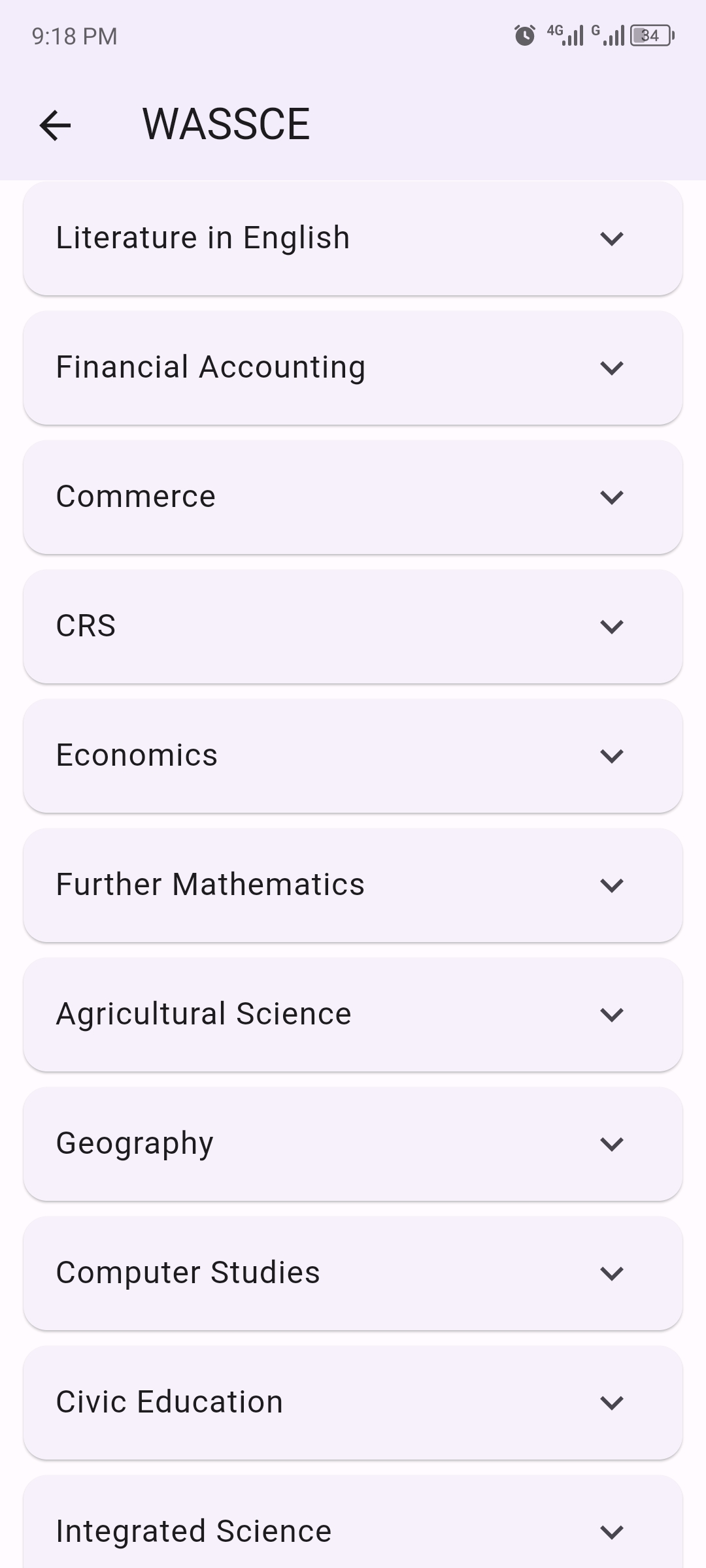706x1568 pixels.
Task: Expand the Geography subject
Action: point(353,1143)
